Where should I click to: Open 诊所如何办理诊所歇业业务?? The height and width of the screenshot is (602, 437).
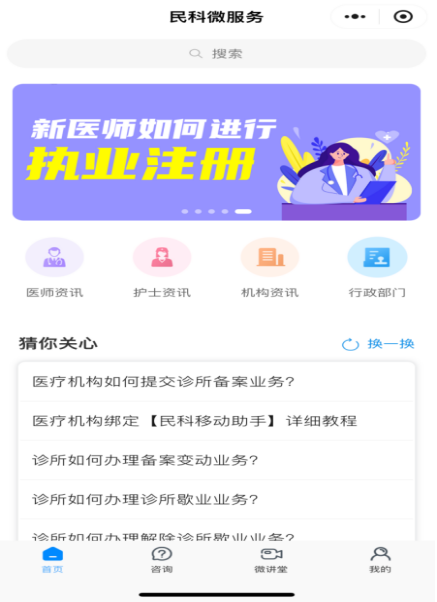click(x=217, y=499)
